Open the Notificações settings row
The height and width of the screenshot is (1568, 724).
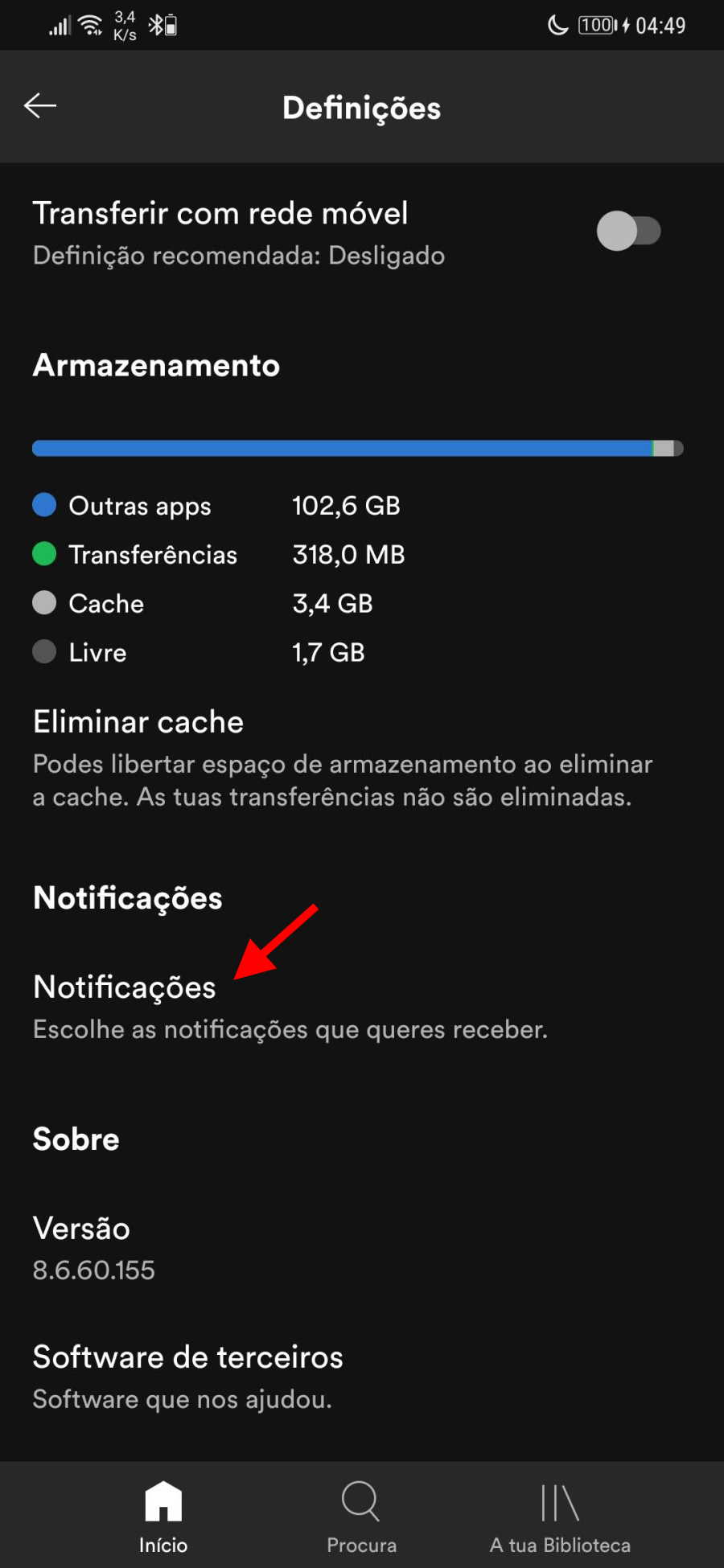[362, 1007]
